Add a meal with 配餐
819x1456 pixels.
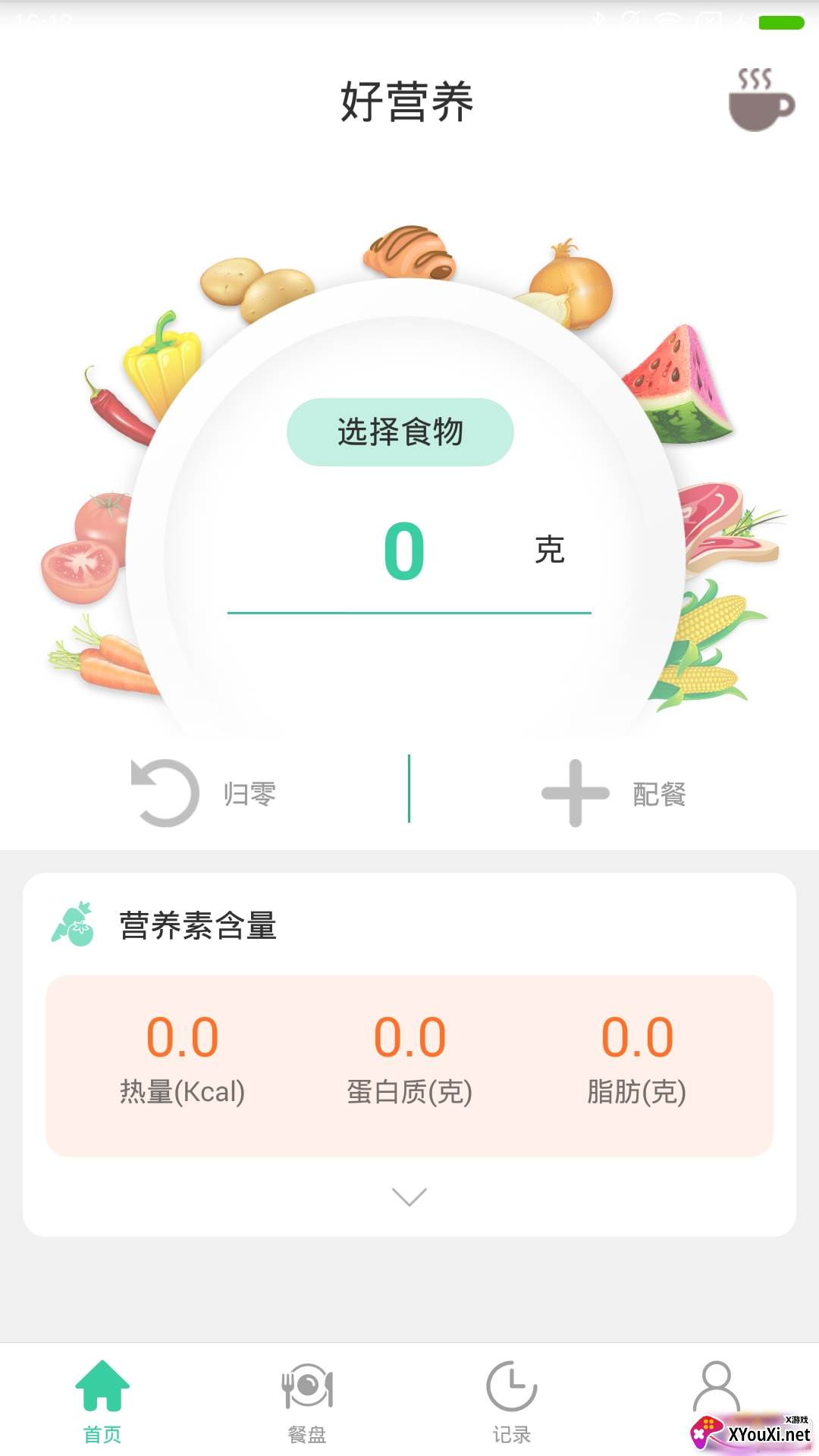pyautogui.click(x=613, y=793)
